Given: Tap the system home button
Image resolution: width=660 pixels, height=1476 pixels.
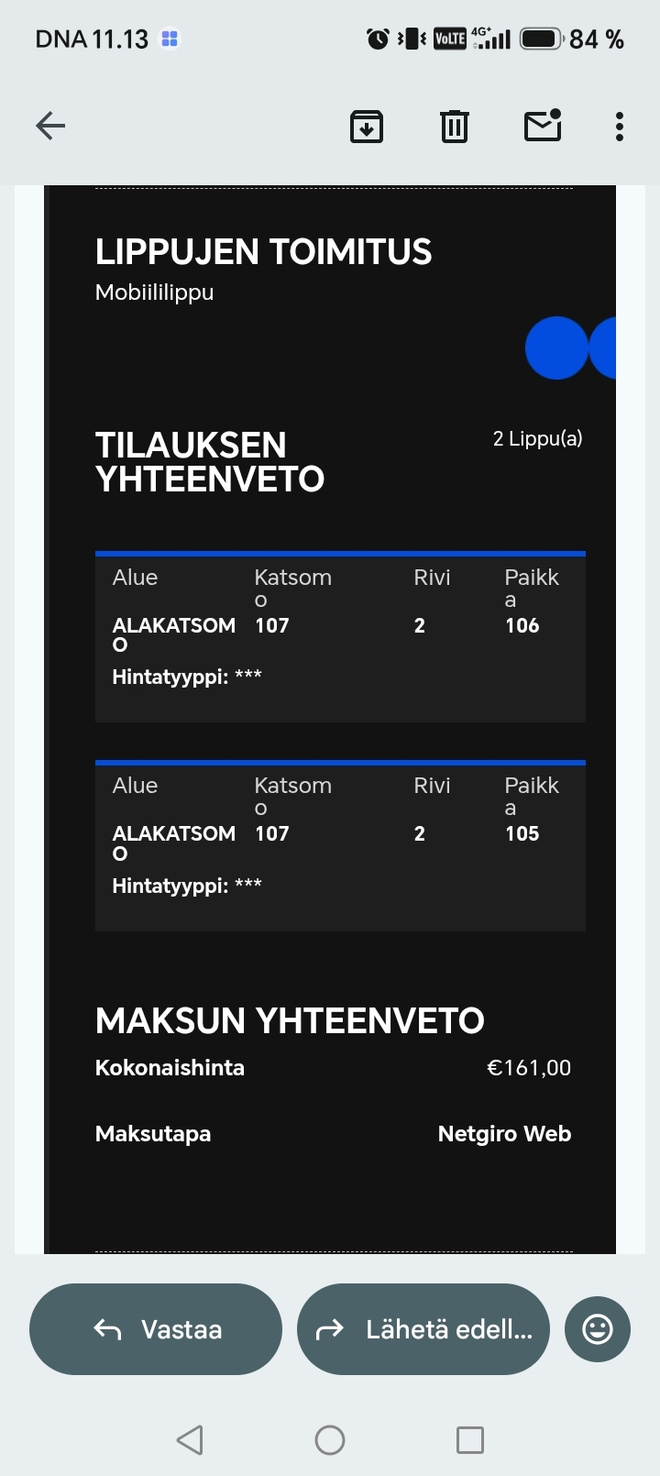Looking at the screenshot, I should 330,1439.
